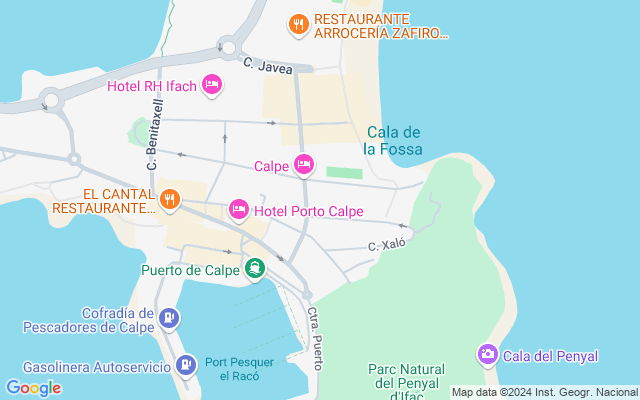Select the Gasolinera Autoservicio fuel station marker

pyautogui.click(x=185, y=366)
